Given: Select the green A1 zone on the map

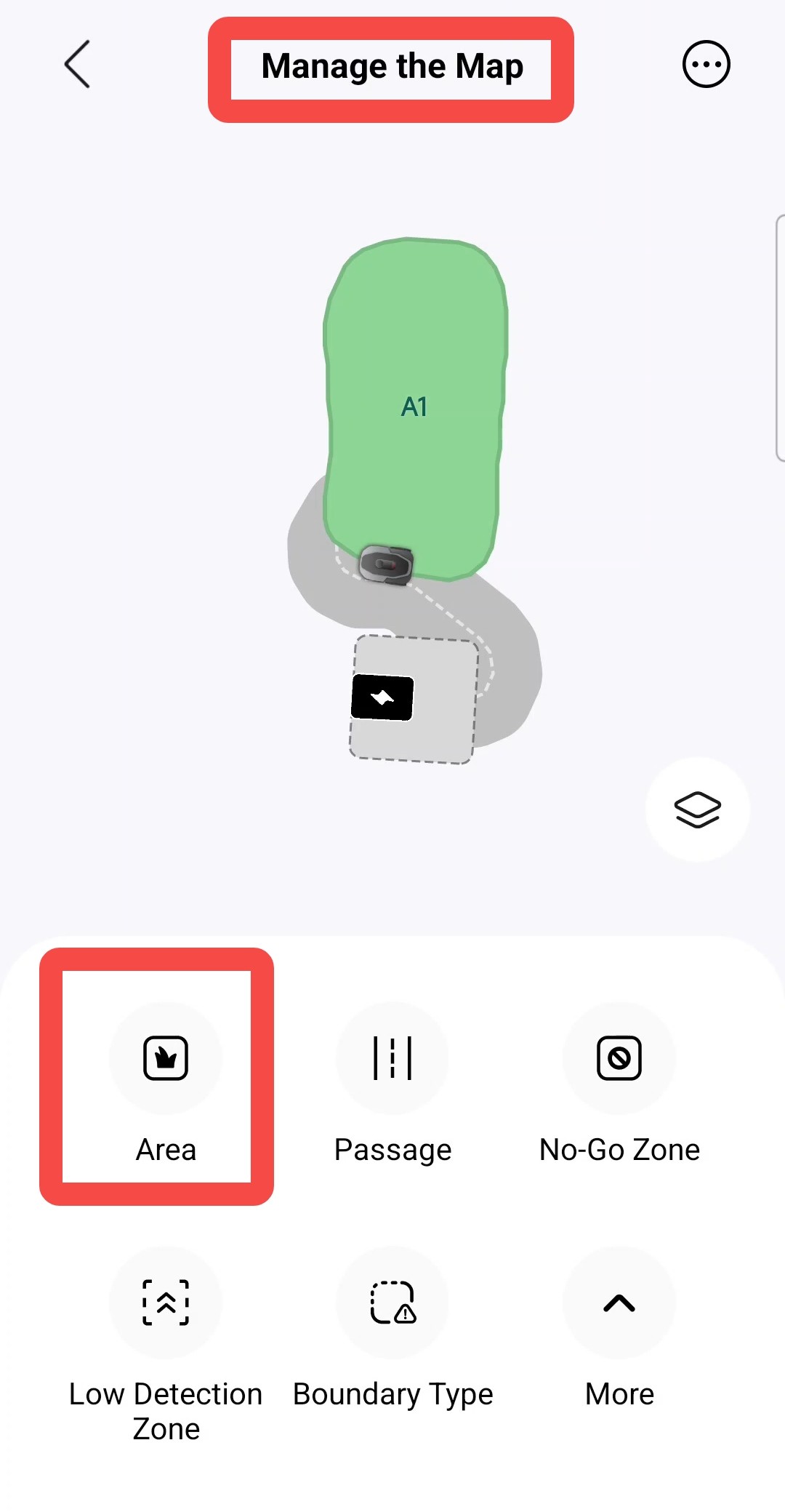Looking at the screenshot, I should pyautogui.click(x=414, y=407).
